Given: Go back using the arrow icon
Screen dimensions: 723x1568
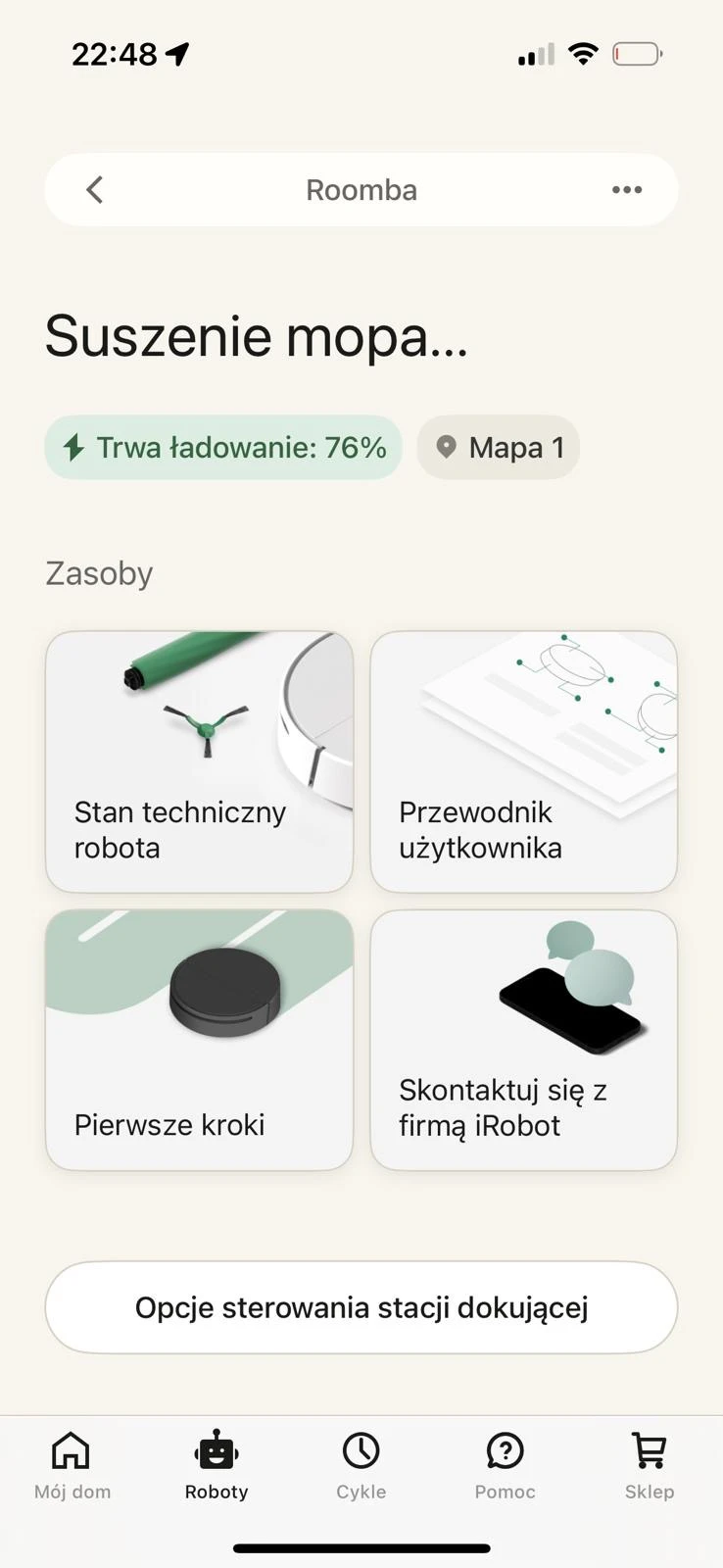Looking at the screenshot, I should tap(94, 190).
